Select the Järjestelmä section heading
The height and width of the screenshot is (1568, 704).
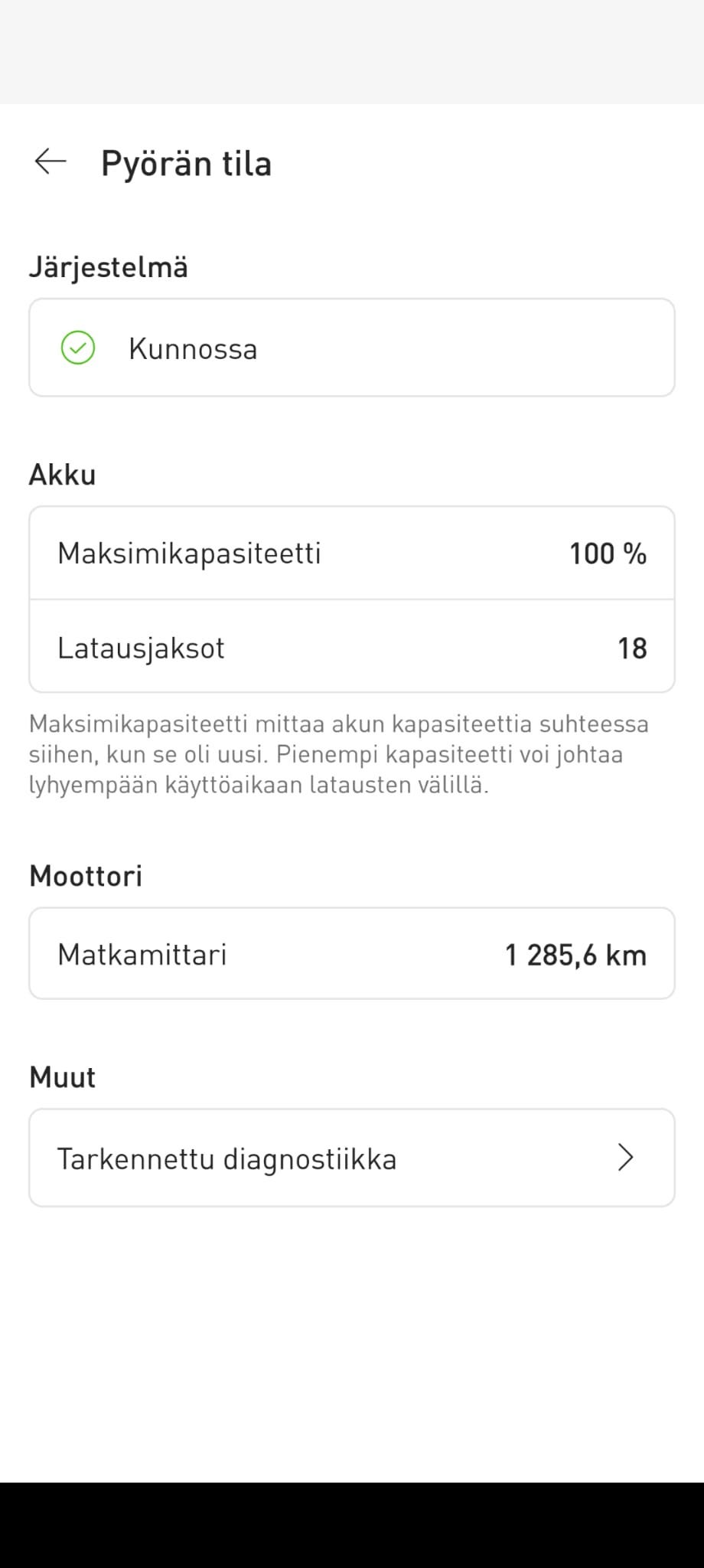pos(108,266)
